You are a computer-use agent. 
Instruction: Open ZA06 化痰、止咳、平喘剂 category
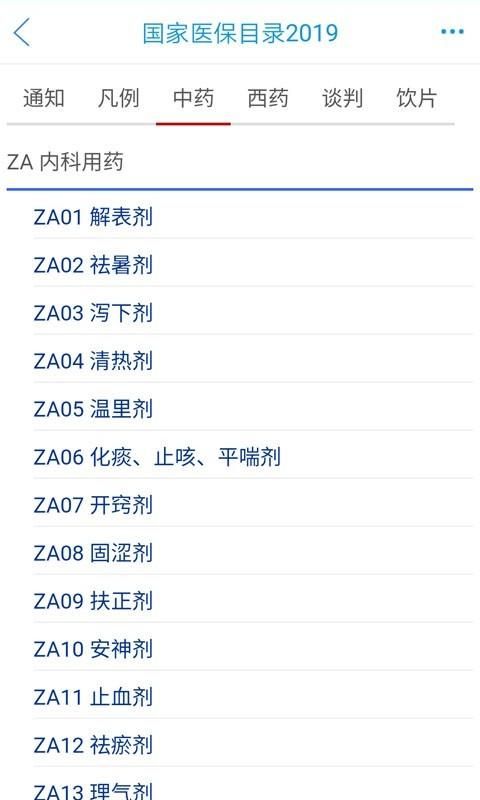(x=253, y=457)
